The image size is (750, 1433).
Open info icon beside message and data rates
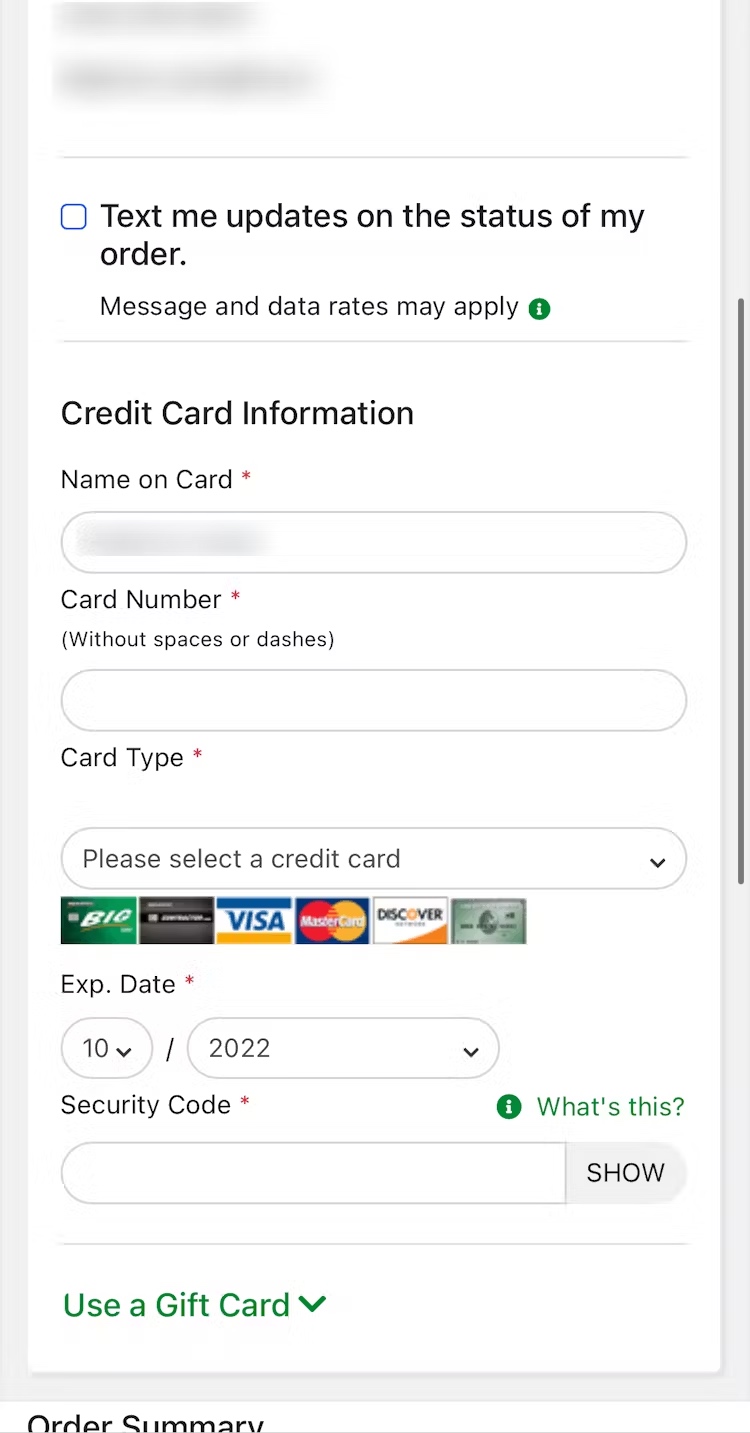click(x=540, y=309)
